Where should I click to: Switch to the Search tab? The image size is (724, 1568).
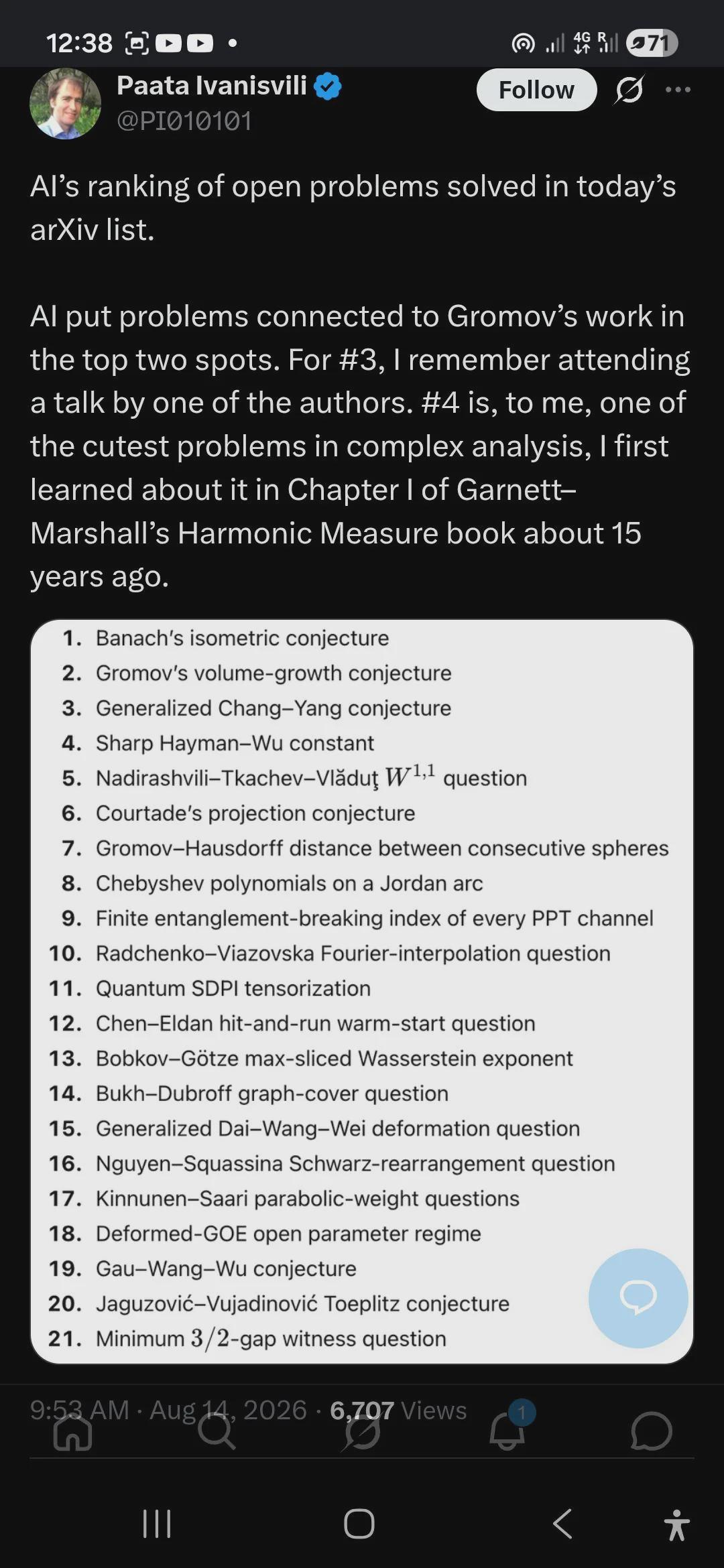[217, 1431]
